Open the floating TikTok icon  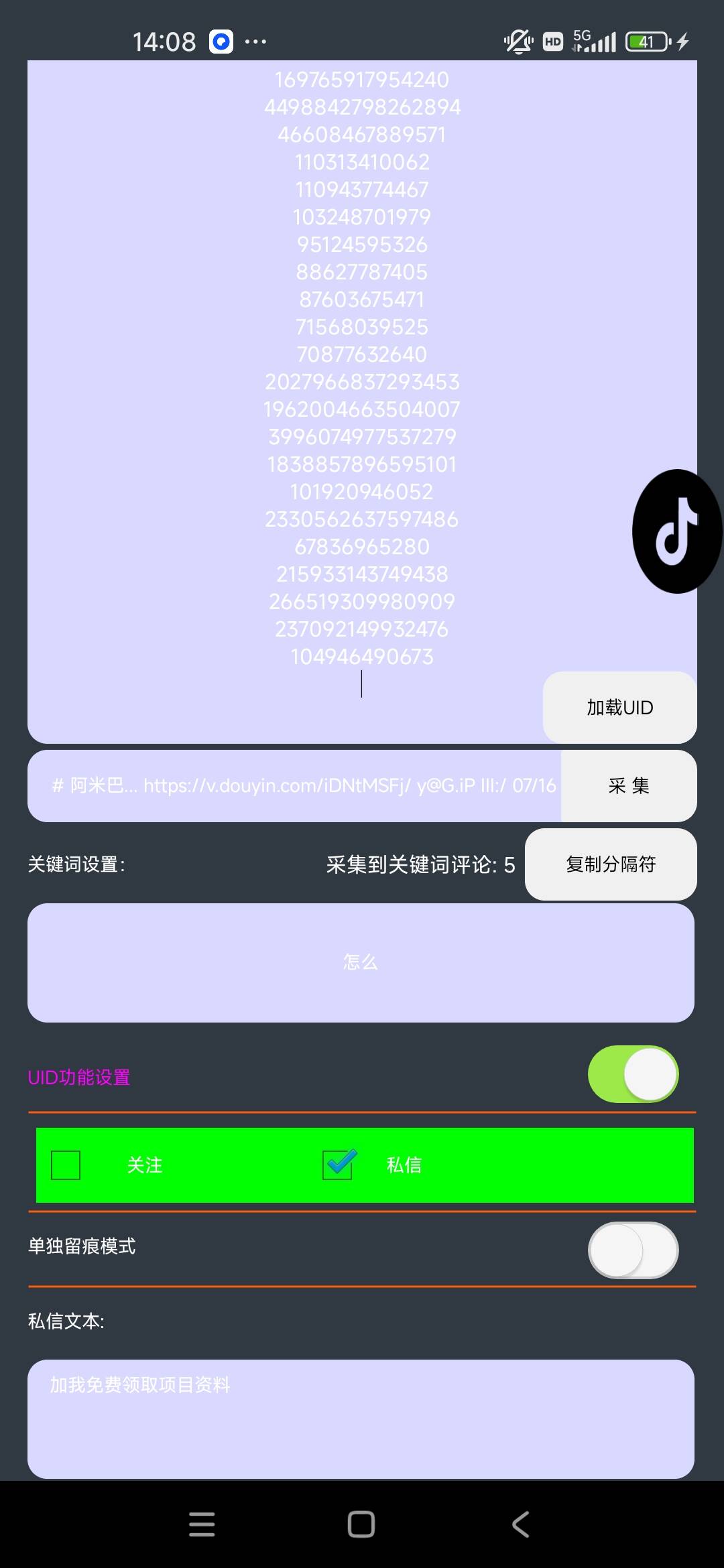tap(677, 531)
